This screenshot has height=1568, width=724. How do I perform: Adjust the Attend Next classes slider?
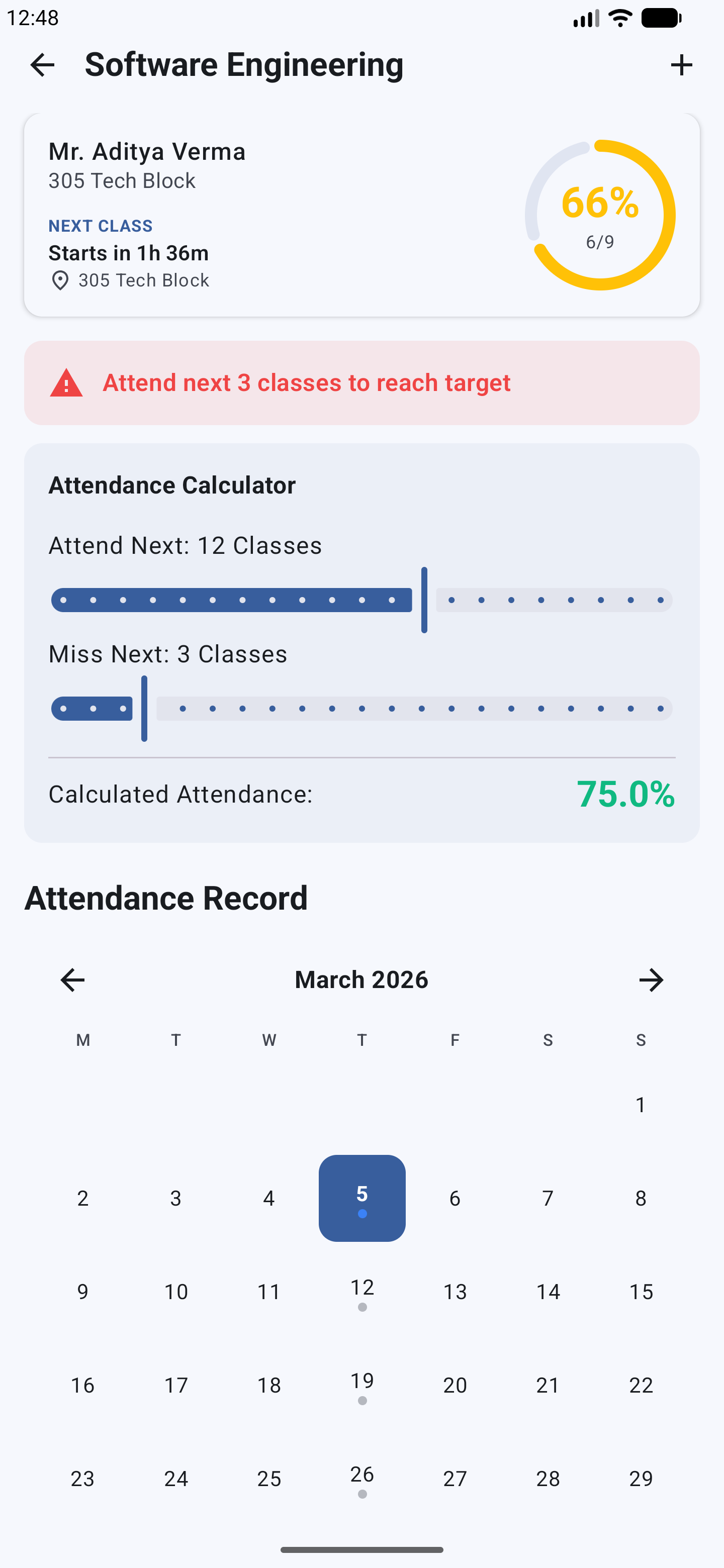424,600
